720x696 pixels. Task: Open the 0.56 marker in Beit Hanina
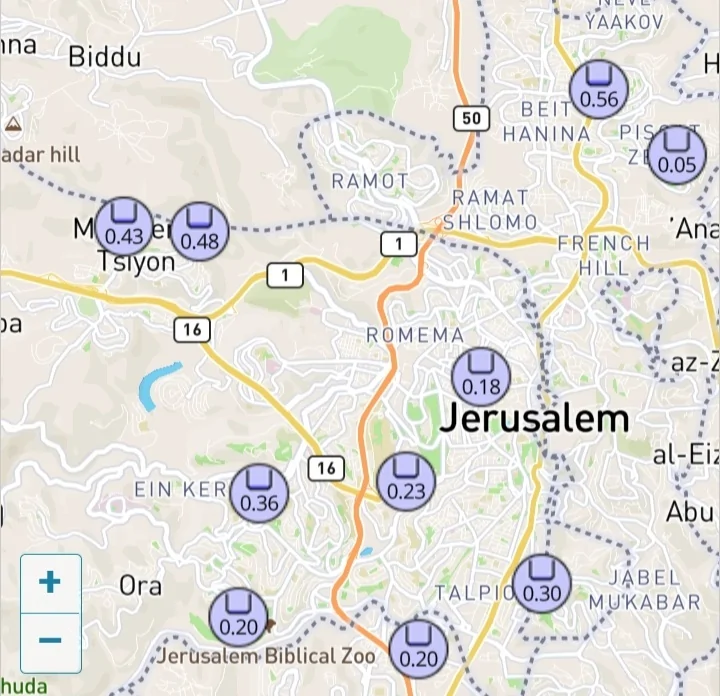point(599,88)
